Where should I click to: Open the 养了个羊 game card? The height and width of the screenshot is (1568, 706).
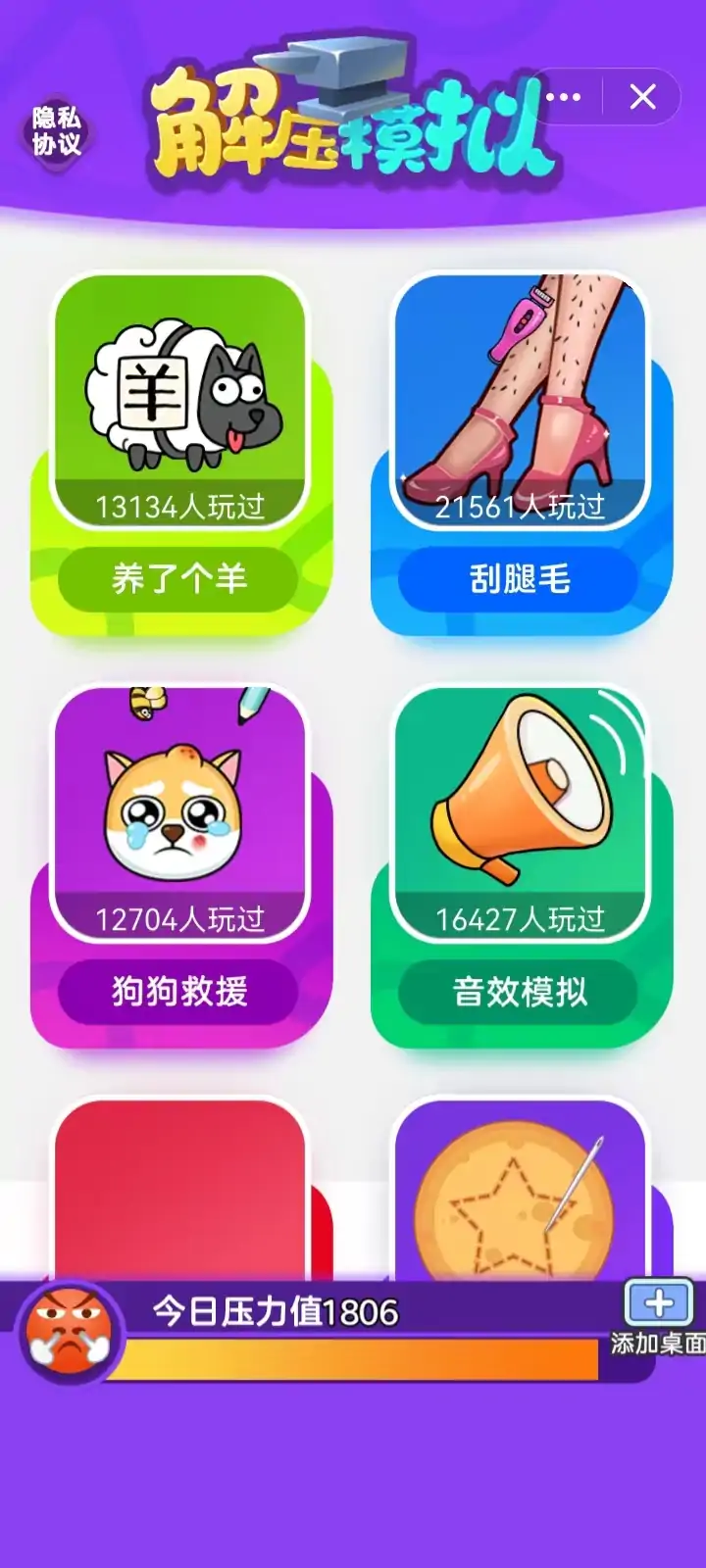(179, 402)
